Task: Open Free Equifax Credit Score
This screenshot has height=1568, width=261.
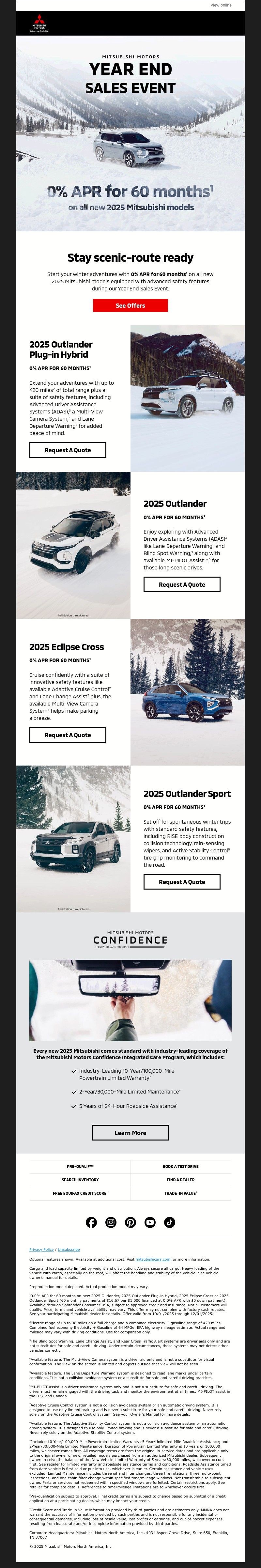Action: click(x=80, y=1193)
